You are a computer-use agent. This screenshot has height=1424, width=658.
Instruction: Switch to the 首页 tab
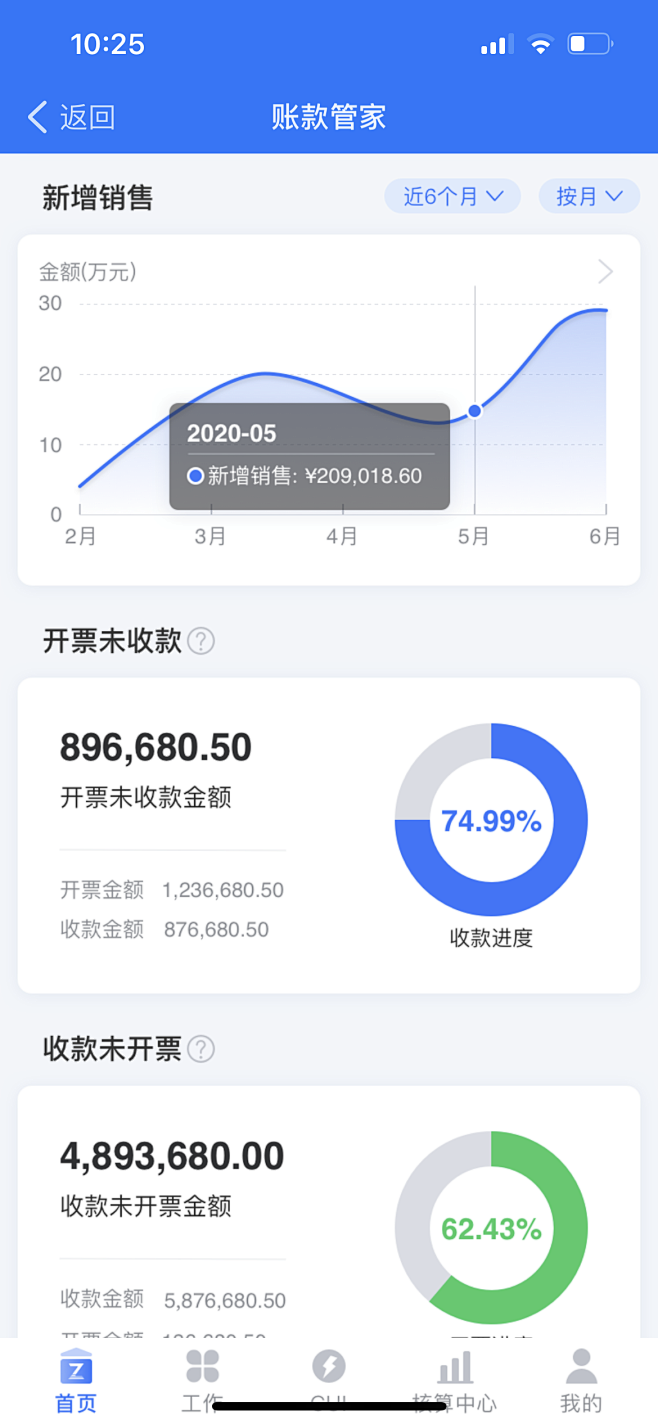coord(76,1380)
